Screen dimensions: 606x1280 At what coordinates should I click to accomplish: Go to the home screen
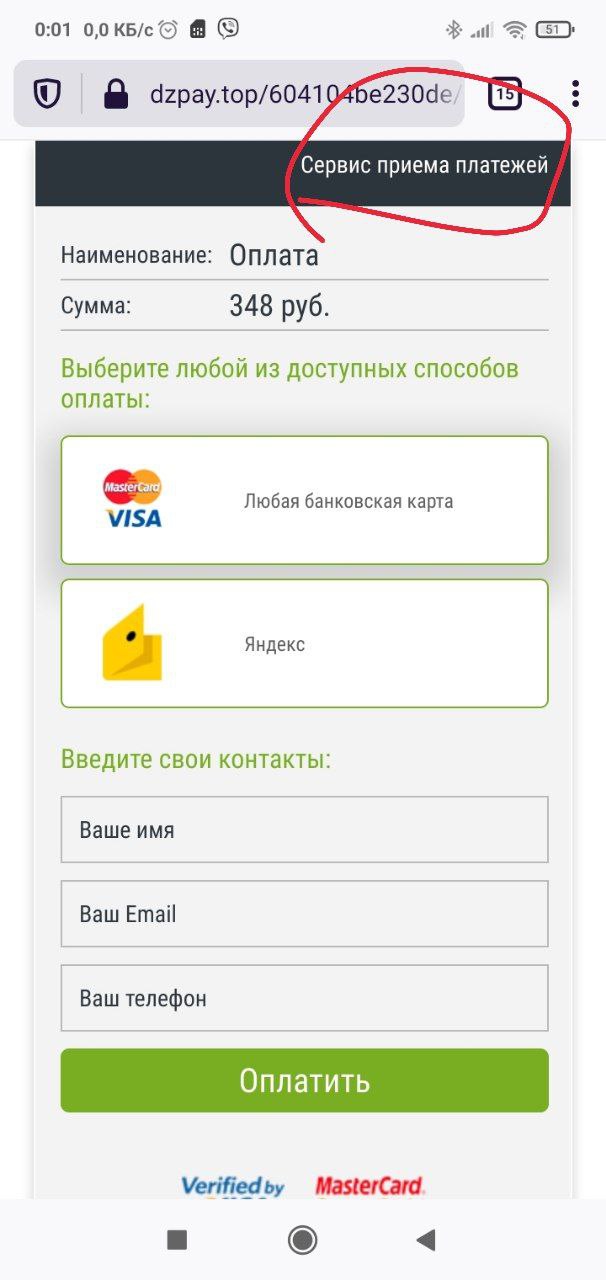(302, 1240)
